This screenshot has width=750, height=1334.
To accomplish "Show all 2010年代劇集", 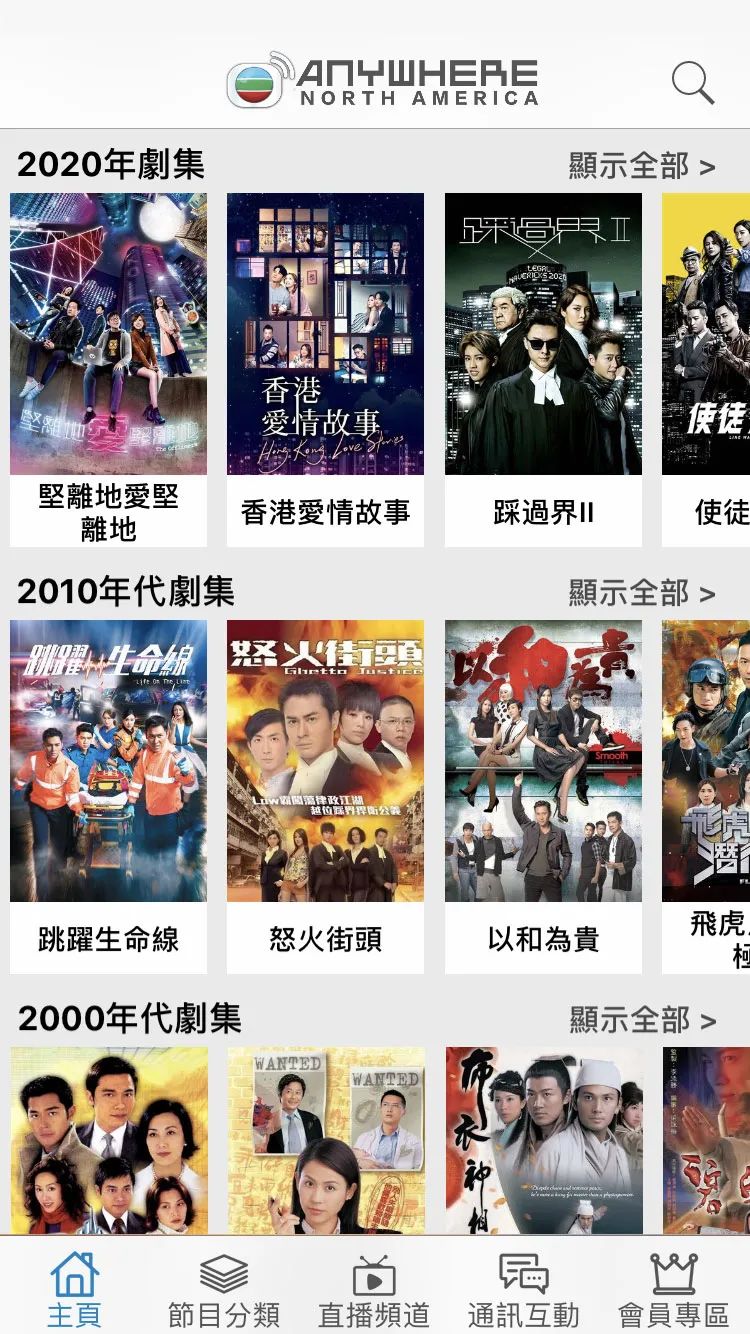I will click(x=642, y=592).
